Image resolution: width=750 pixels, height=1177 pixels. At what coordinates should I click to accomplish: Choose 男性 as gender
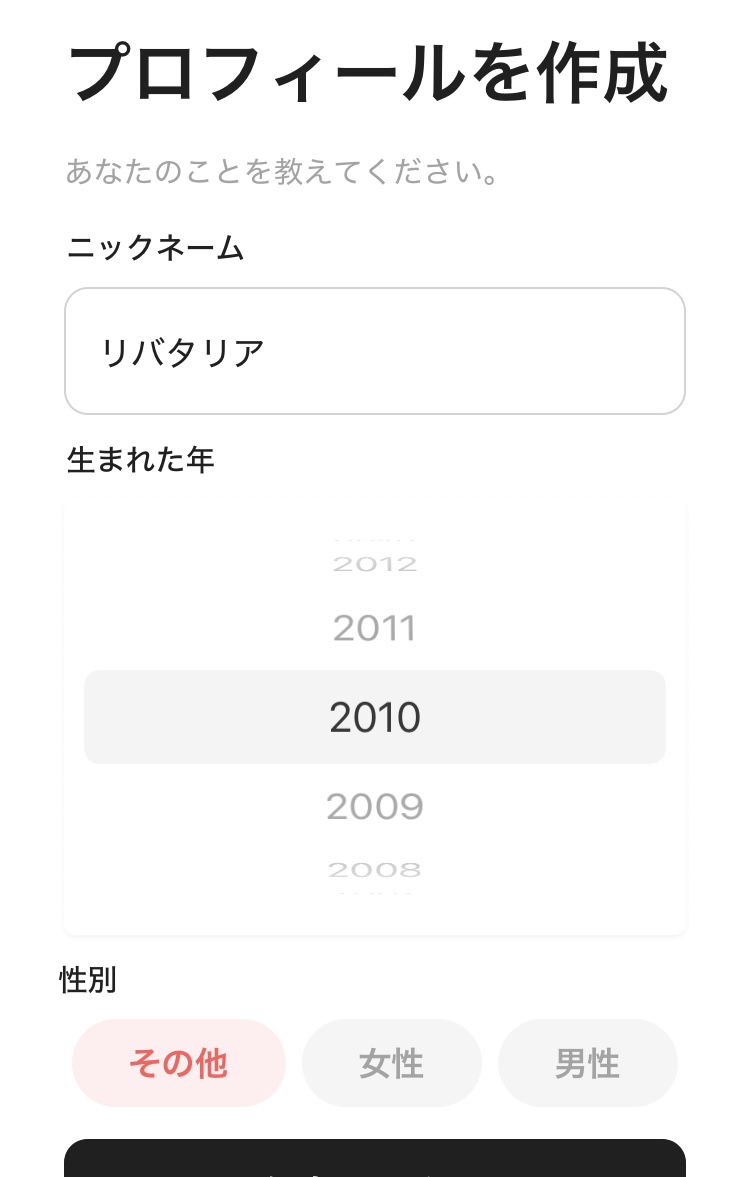tap(587, 1064)
